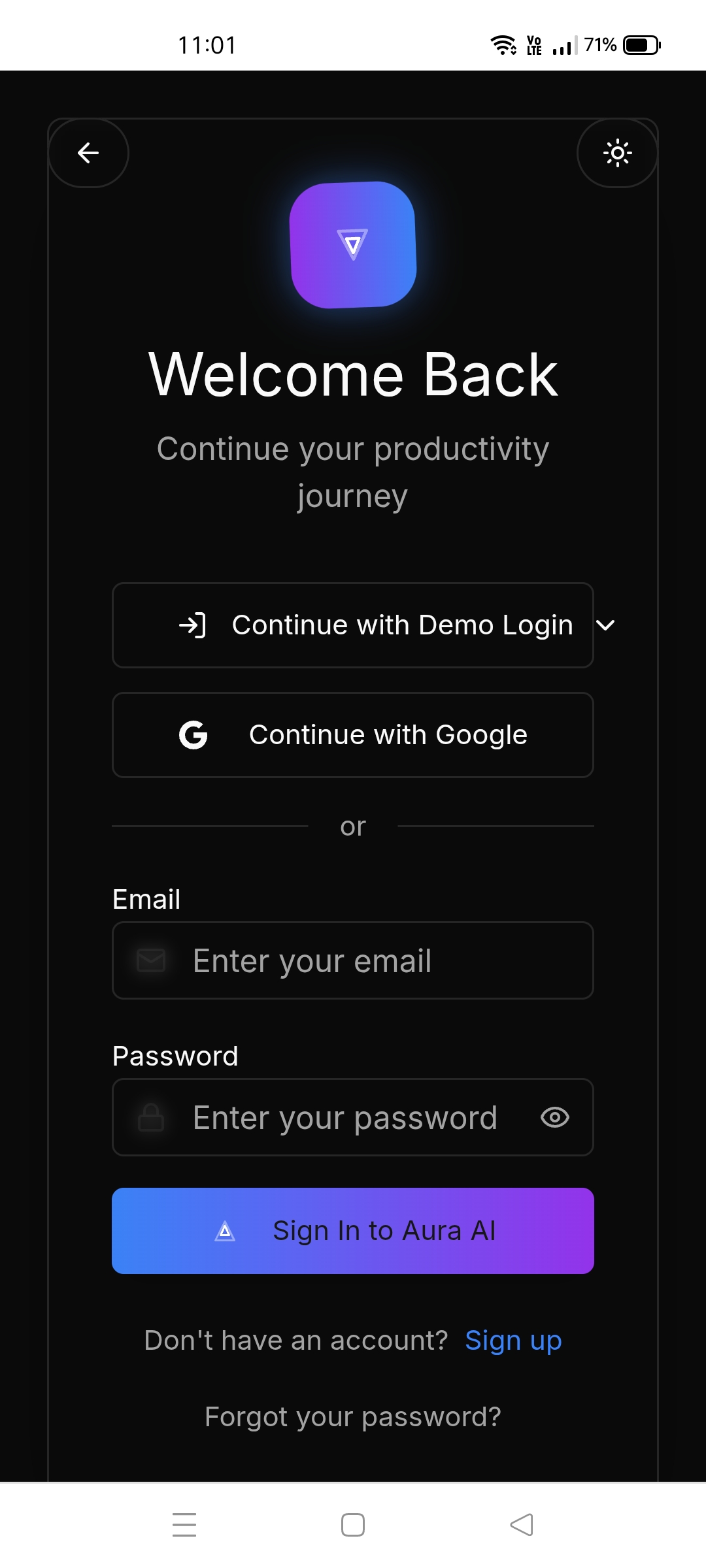Sign In to Aura AI

pos(353,1231)
